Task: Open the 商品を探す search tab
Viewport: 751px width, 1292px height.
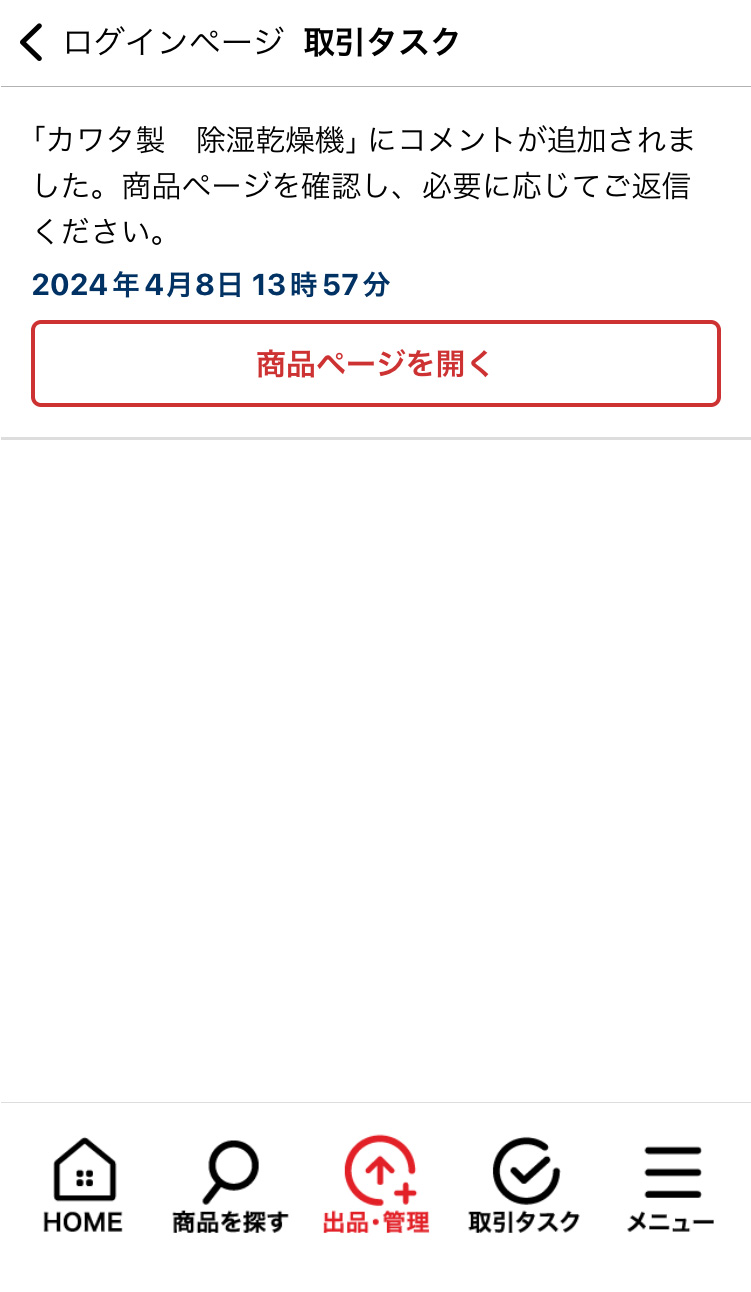Action: tap(230, 1185)
